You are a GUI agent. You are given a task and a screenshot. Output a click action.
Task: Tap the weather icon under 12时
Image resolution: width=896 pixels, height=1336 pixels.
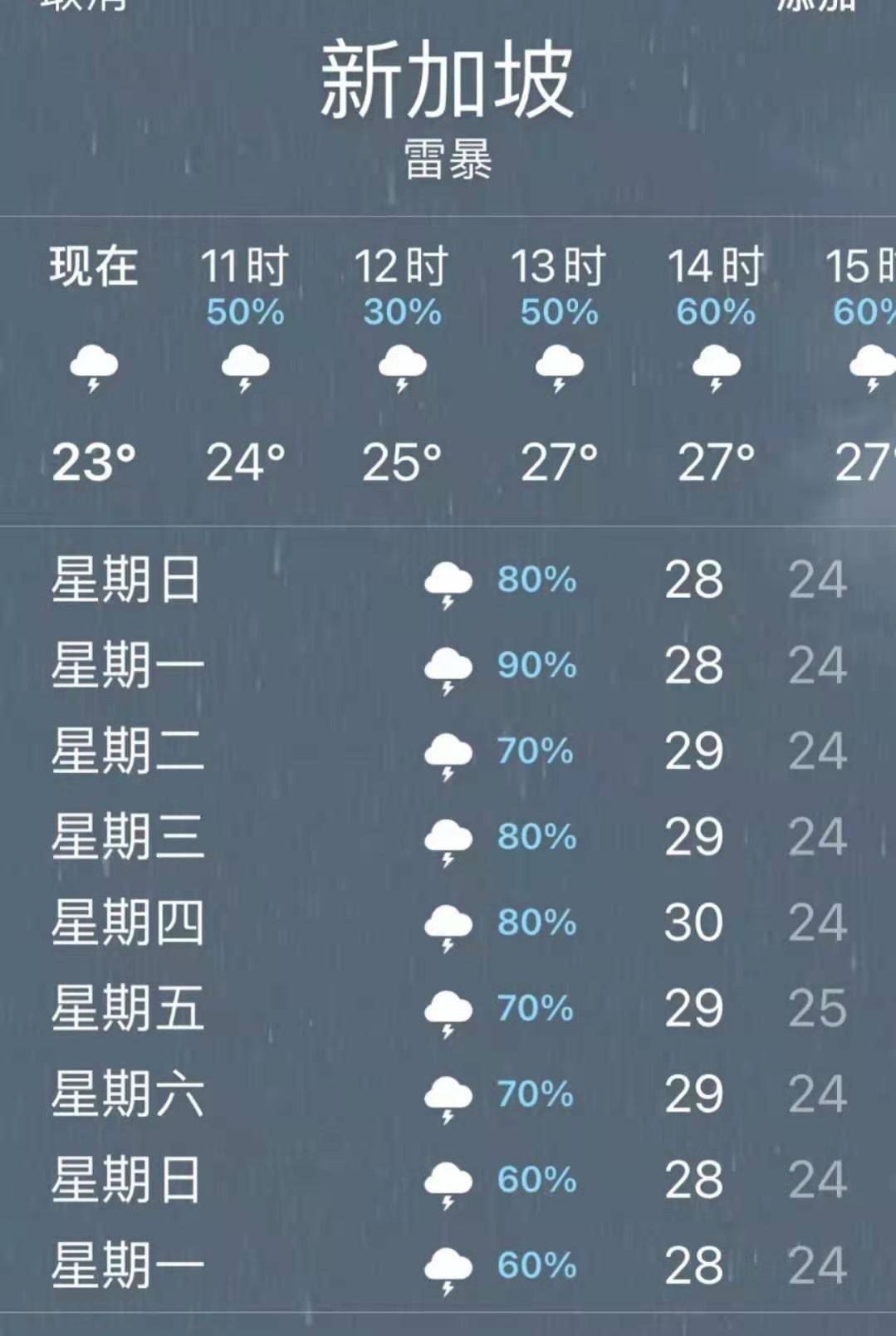coord(401,368)
